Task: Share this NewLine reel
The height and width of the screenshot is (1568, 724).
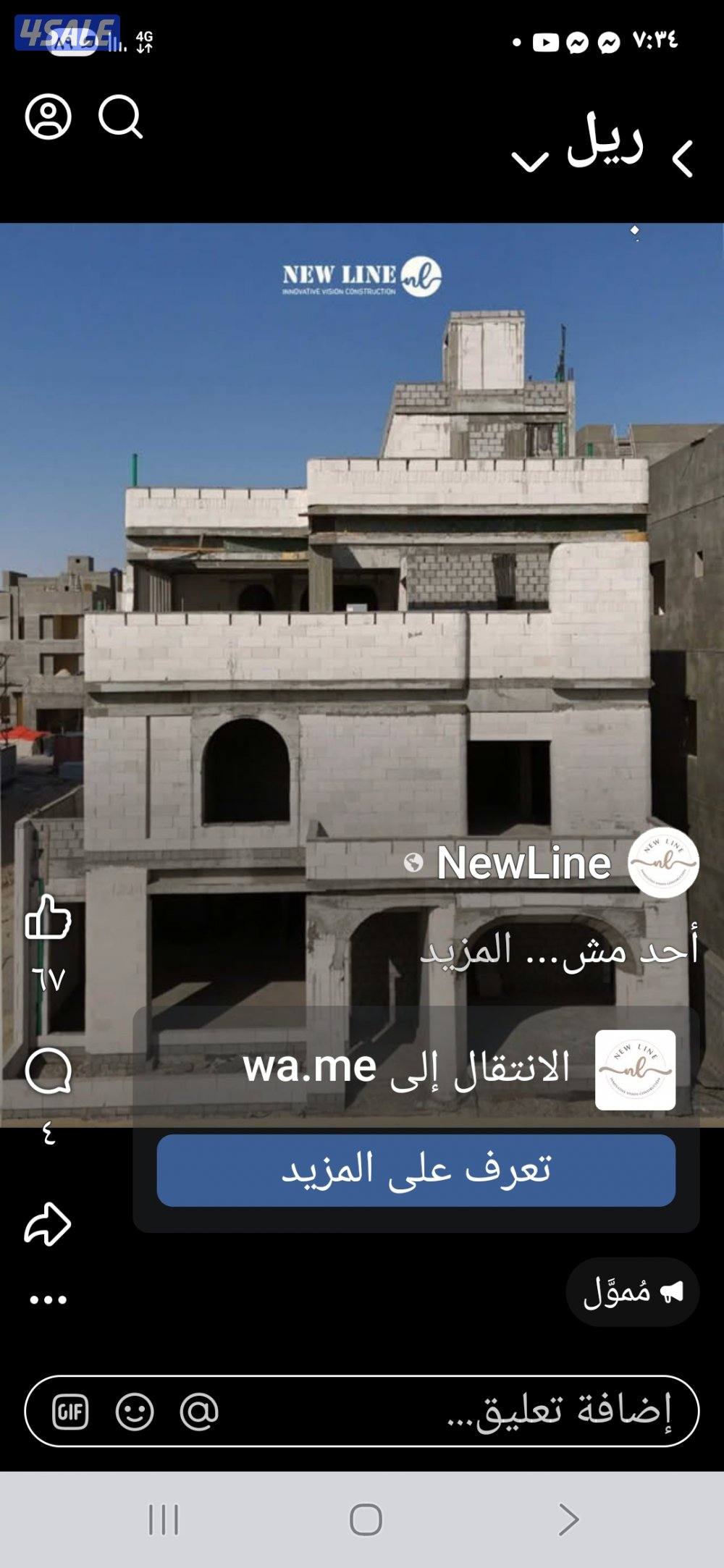Action: pyautogui.click(x=48, y=1224)
